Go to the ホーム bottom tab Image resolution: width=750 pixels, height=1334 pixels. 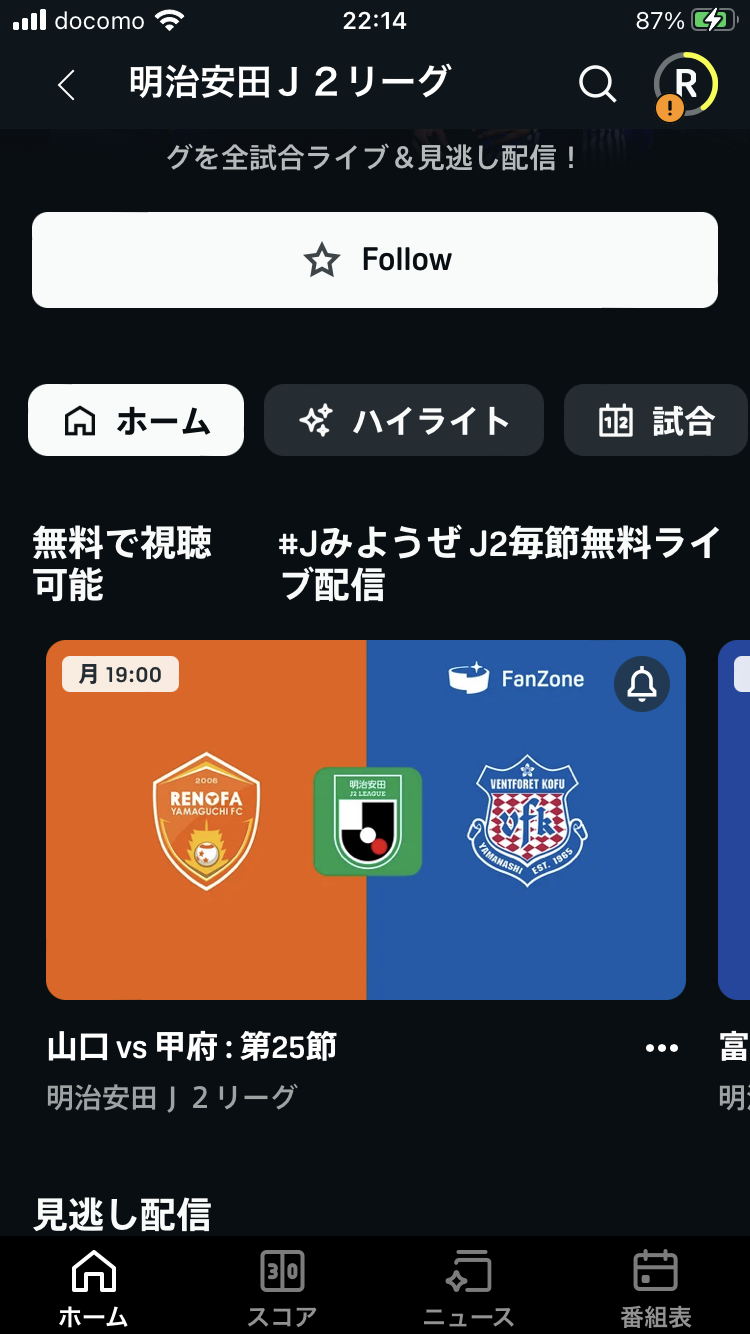click(94, 1287)
